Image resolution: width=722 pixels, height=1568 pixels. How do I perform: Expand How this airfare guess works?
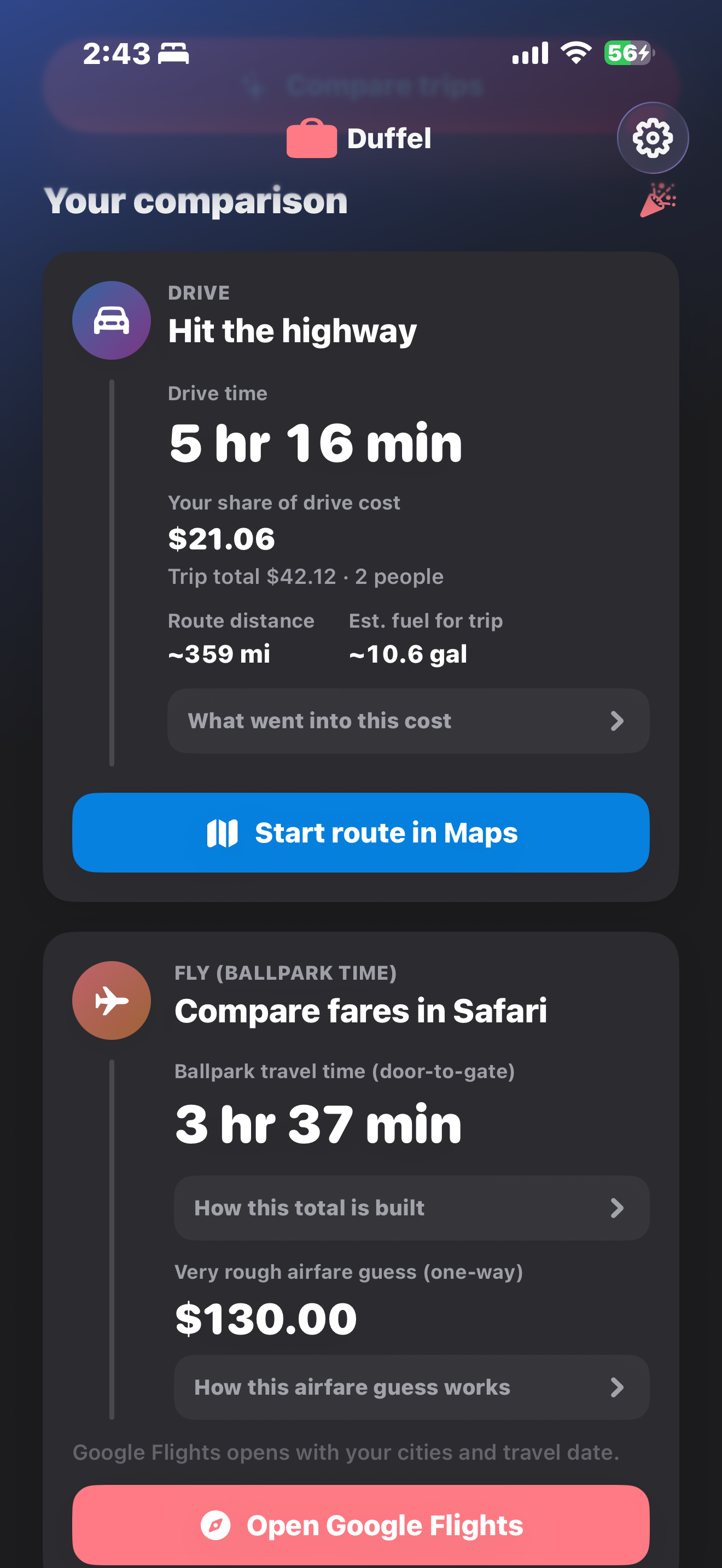411,1387
